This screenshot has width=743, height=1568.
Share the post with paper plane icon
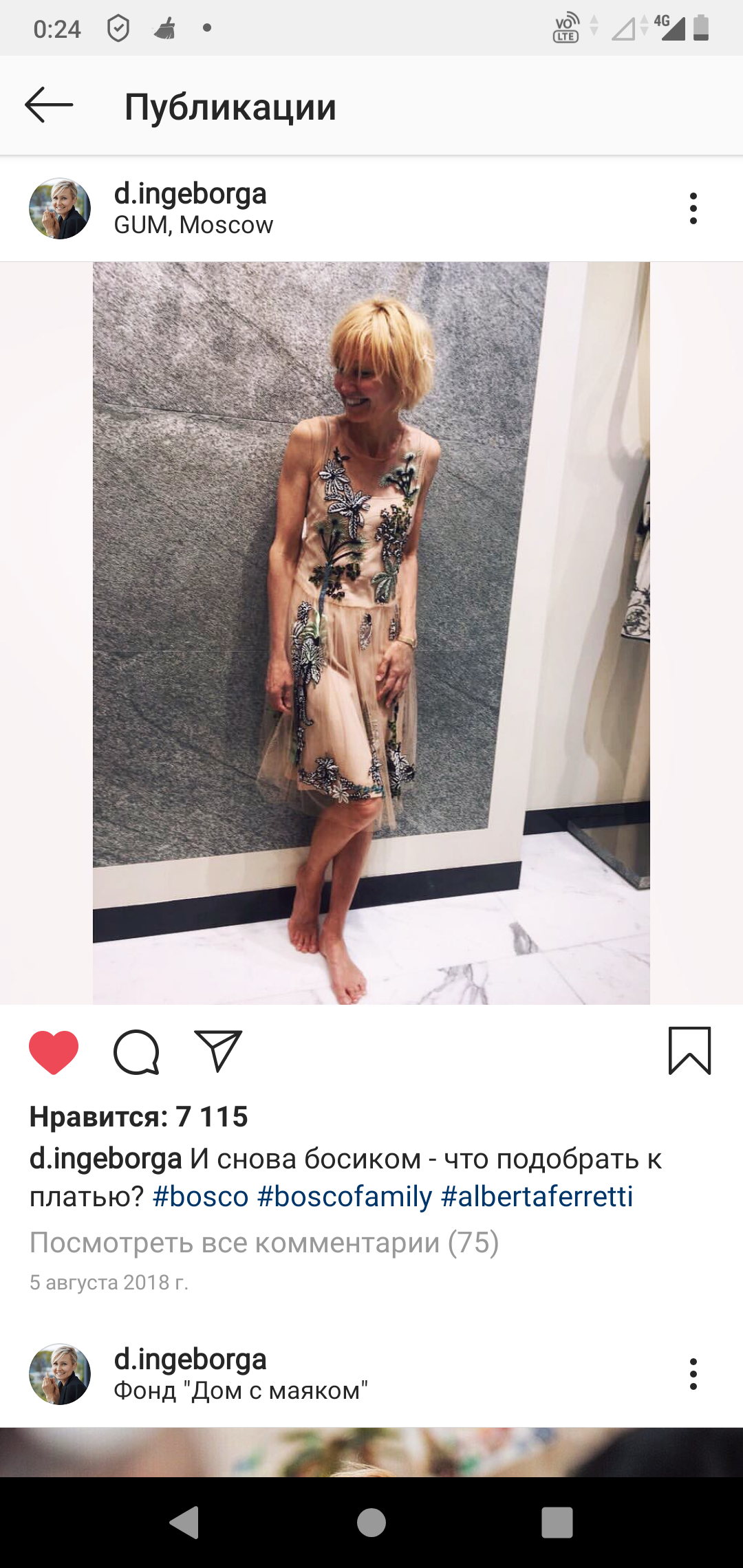tap(218, 1051)
